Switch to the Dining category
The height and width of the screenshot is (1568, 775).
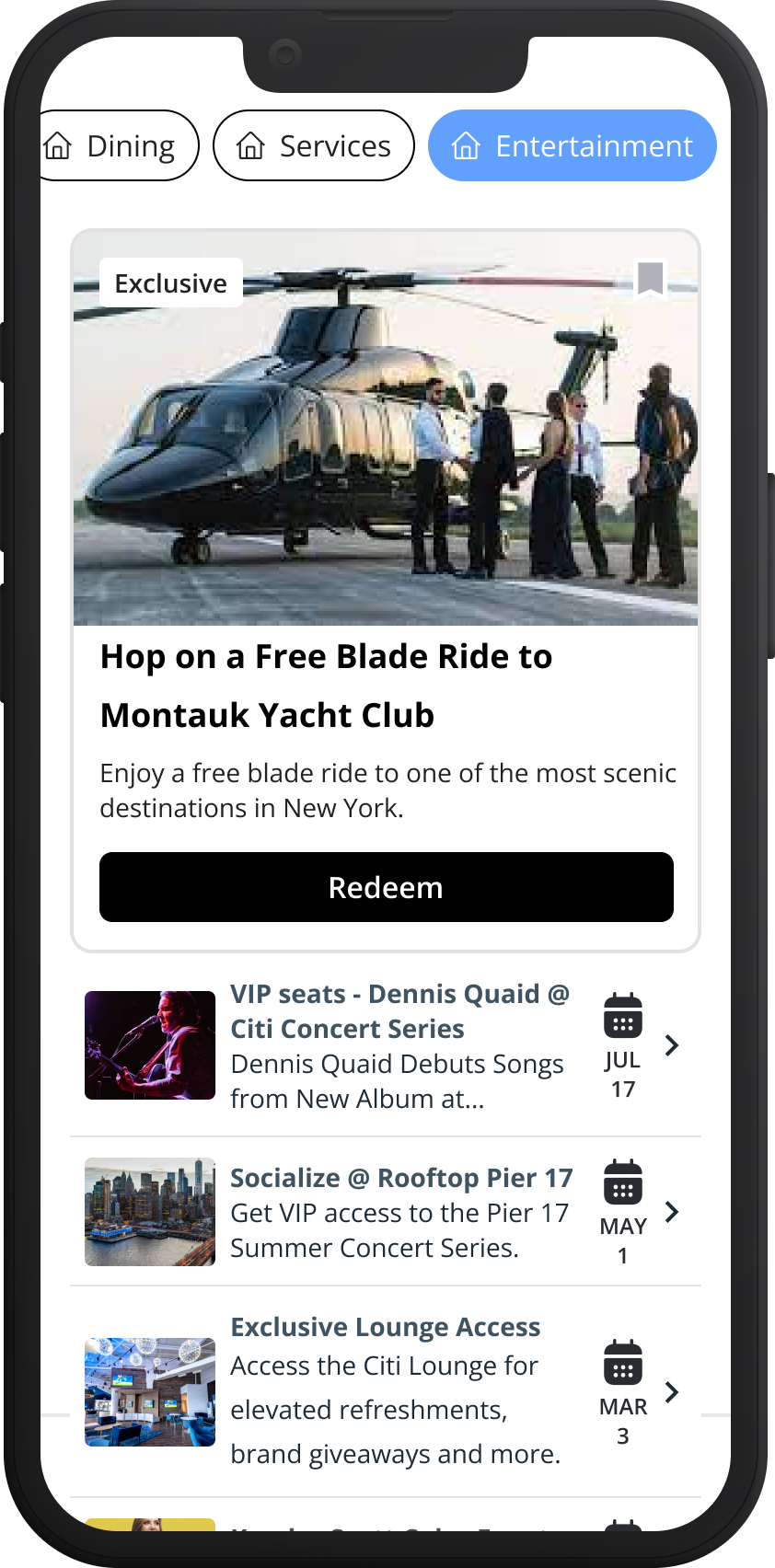tap(118, 145)
